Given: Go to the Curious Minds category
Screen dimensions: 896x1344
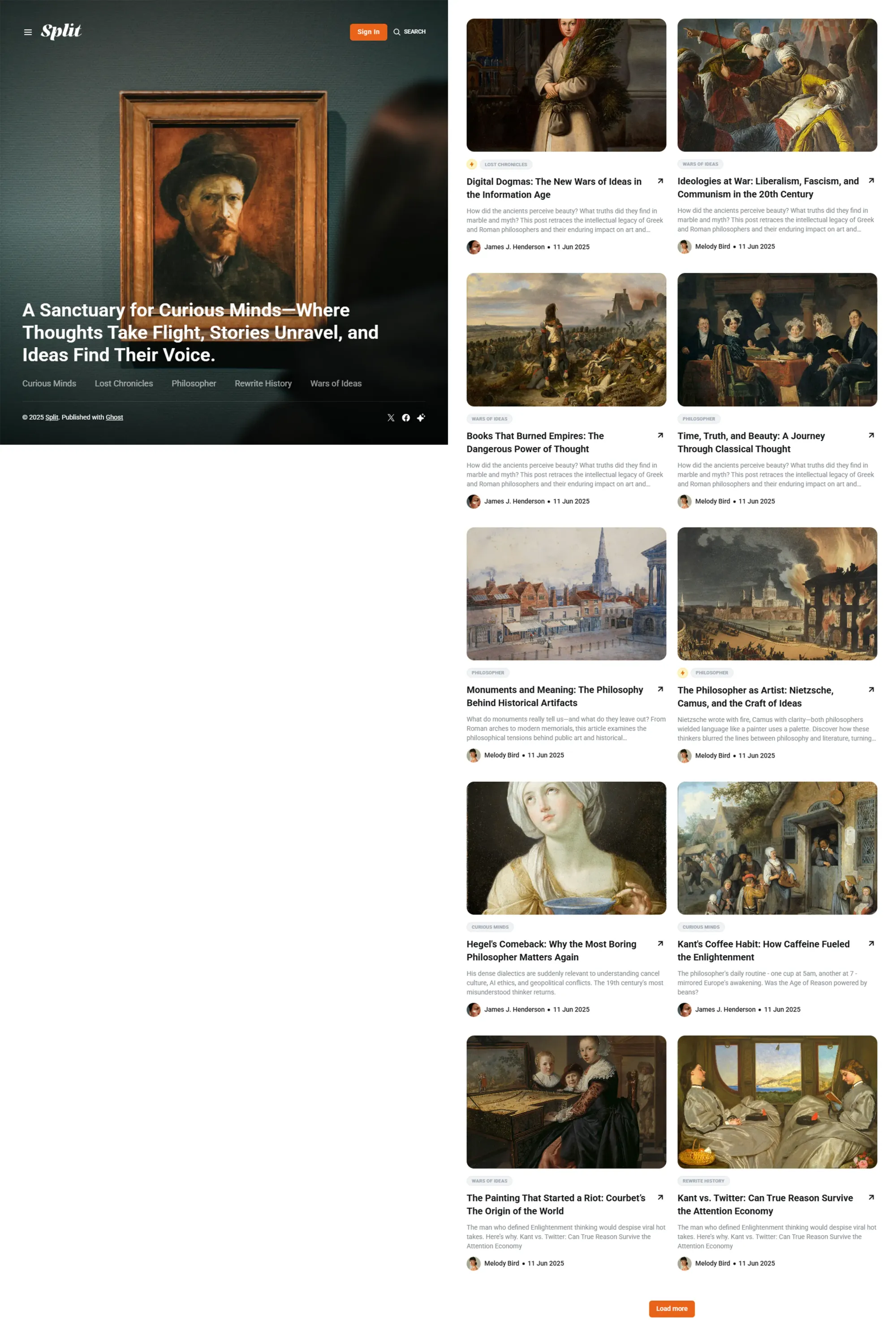Looking at the screenshot, I should pos(49,383).
